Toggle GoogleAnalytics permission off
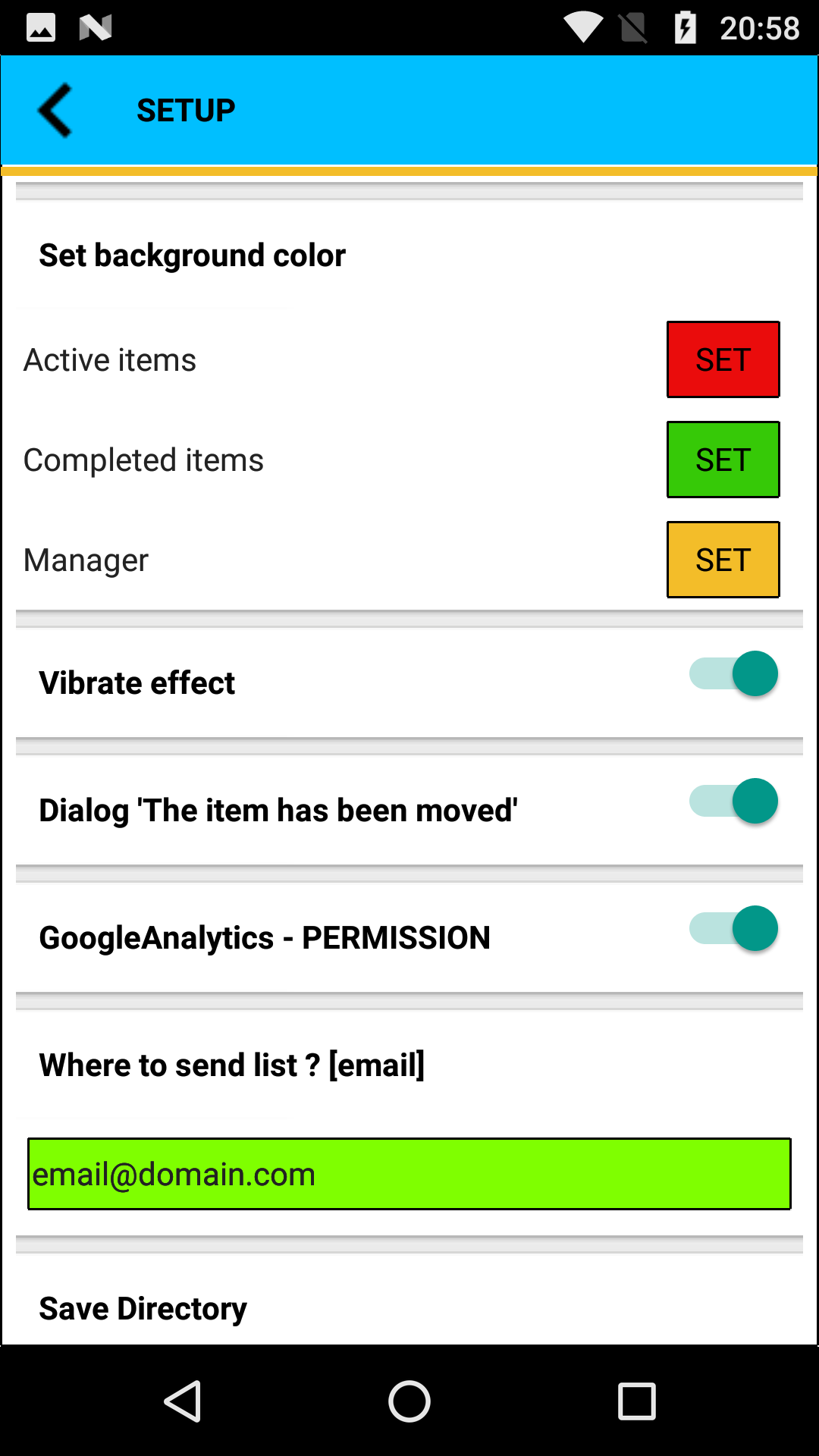819x1456 pixels. [x=733, y=928]
